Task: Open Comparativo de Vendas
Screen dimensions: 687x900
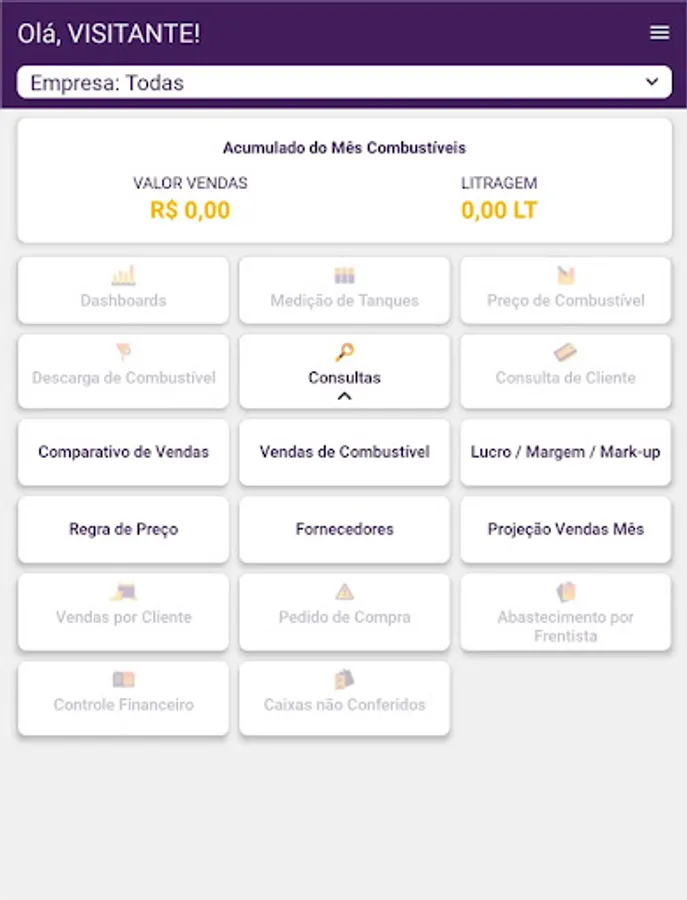Action: (x=124, y=452)
